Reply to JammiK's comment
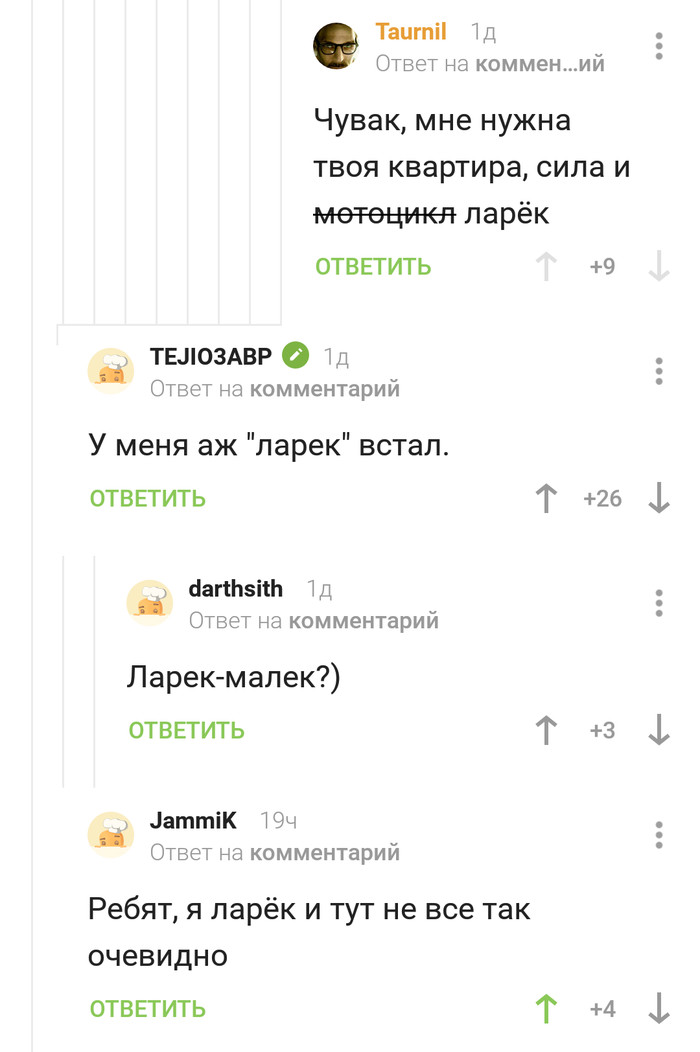This screenshot has width=700, height=1052. (x=148, y=1008)
